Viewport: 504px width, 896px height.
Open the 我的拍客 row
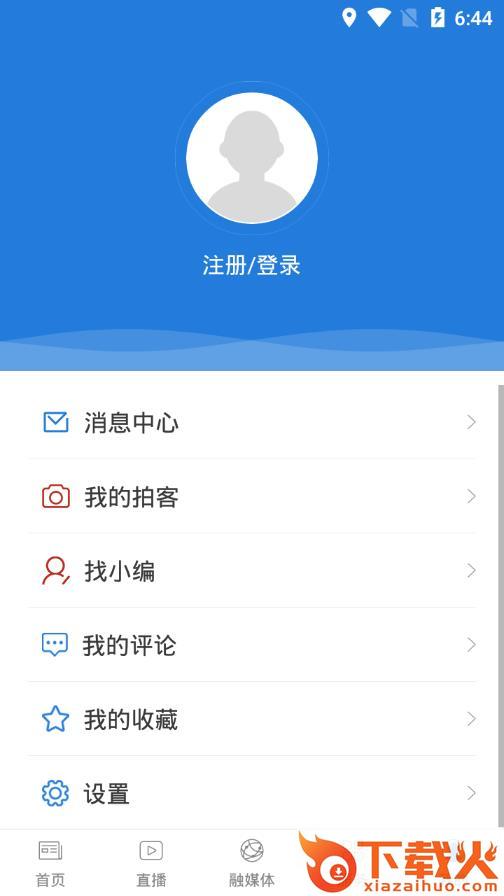click(x=252, y=496)
